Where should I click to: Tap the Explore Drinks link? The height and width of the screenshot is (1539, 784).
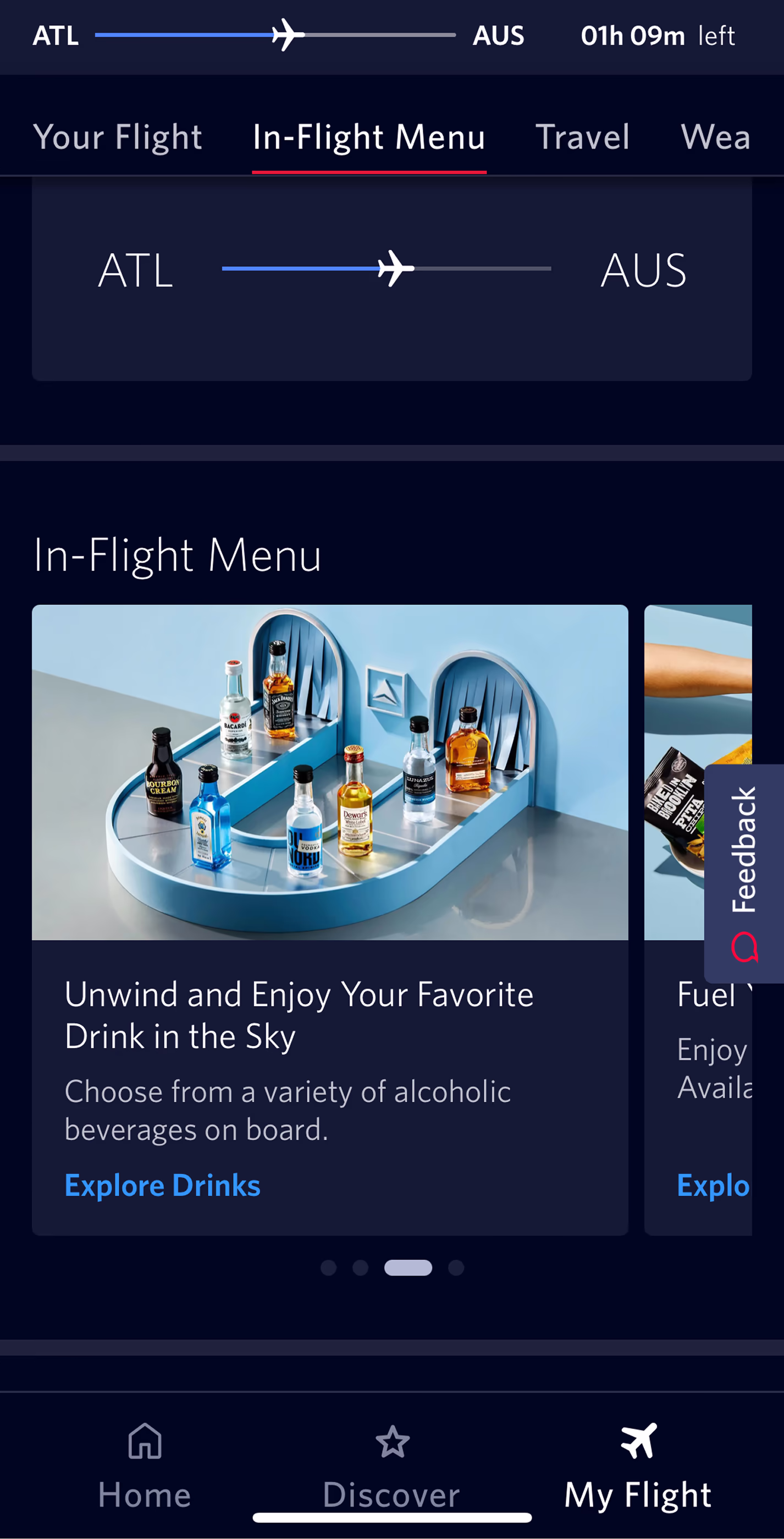(162, 1185)
